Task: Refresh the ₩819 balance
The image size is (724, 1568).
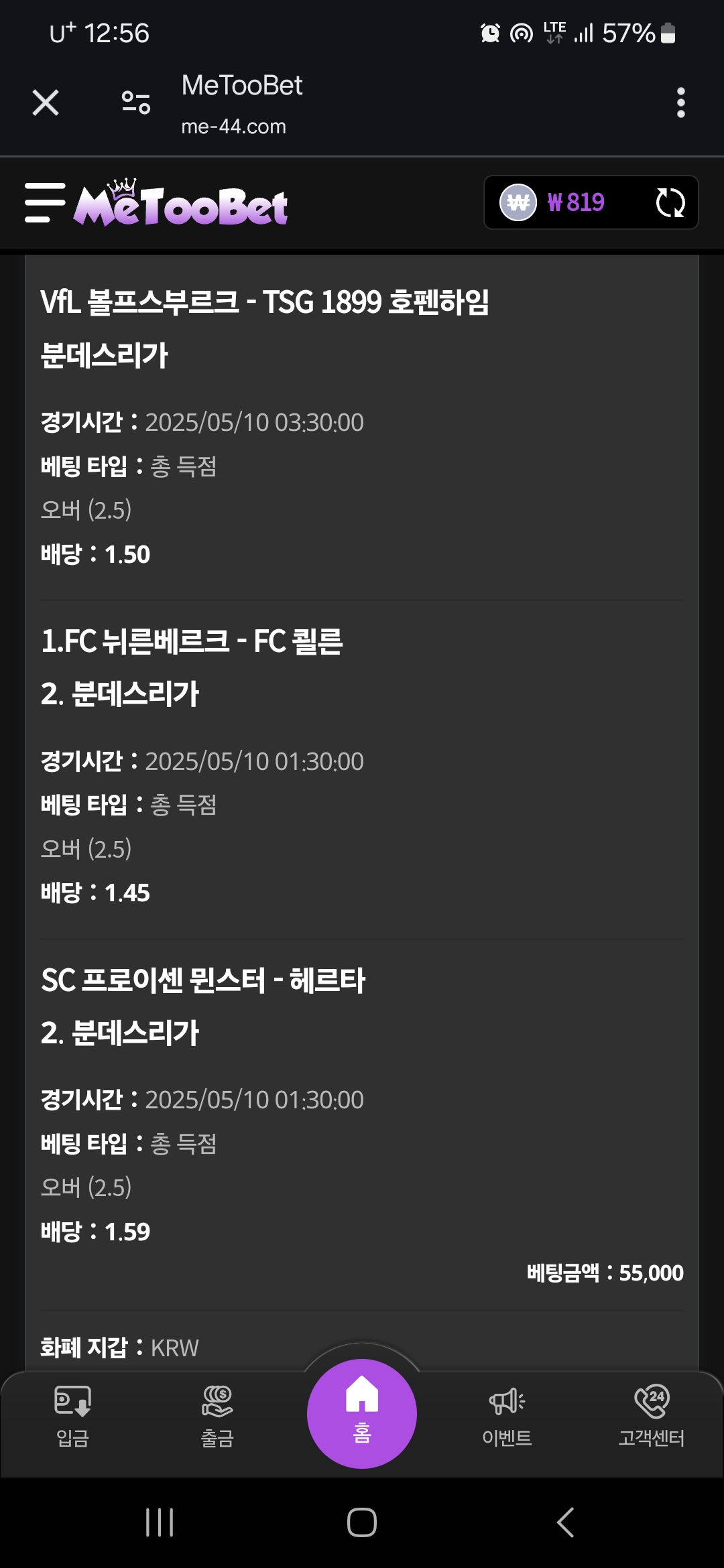Action: 670,202
